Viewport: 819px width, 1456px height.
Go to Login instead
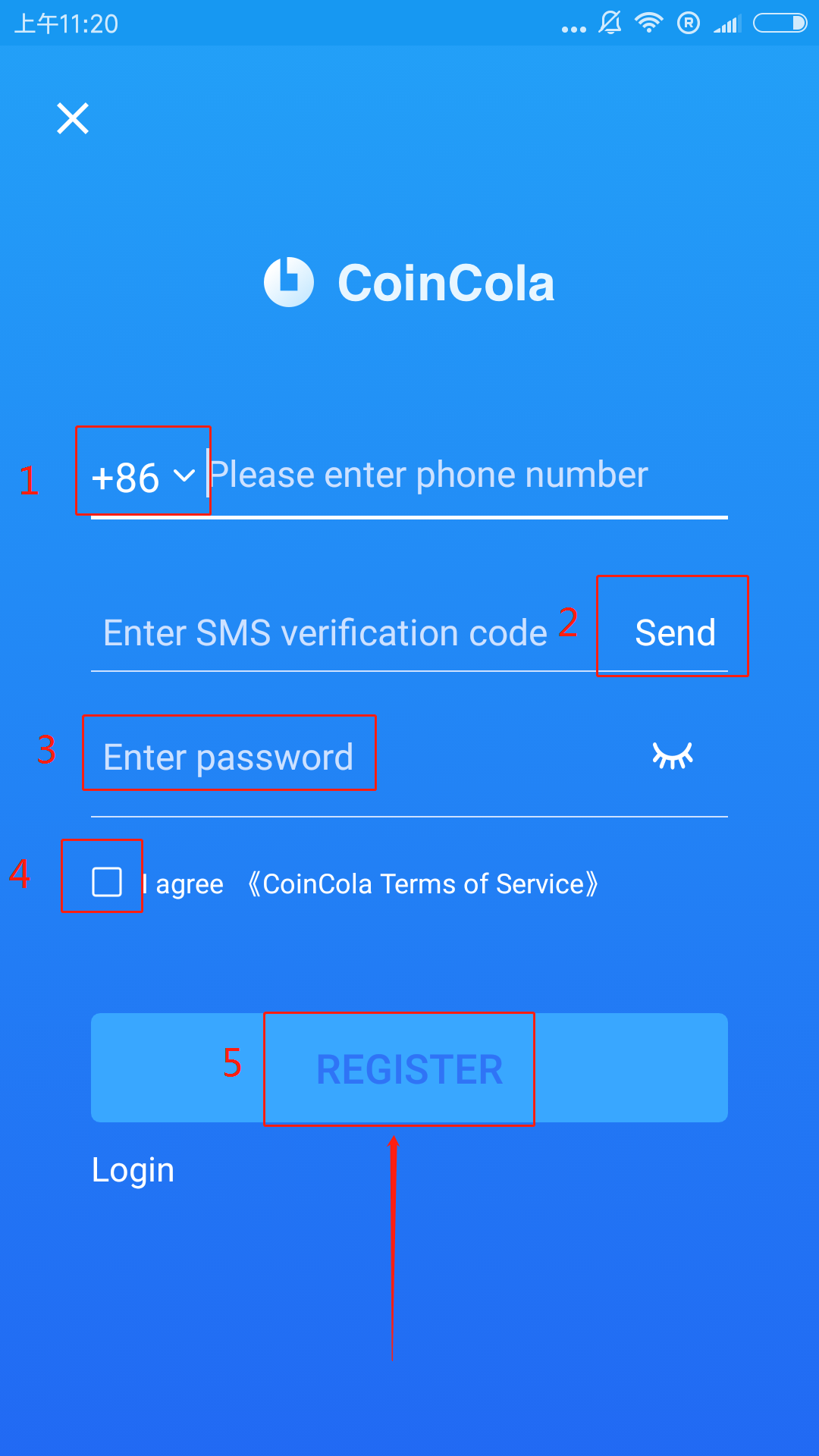click(133, 1170)
